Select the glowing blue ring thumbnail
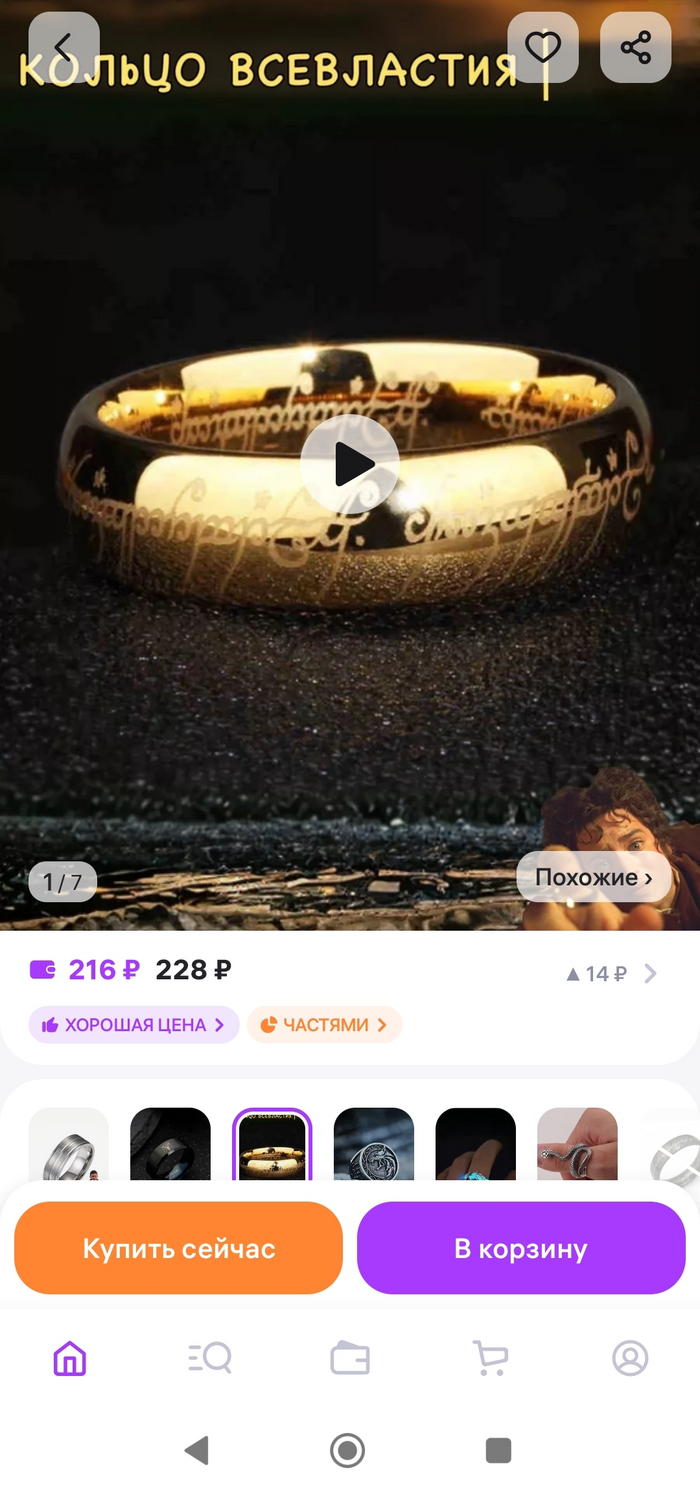 coord(476,1145)
